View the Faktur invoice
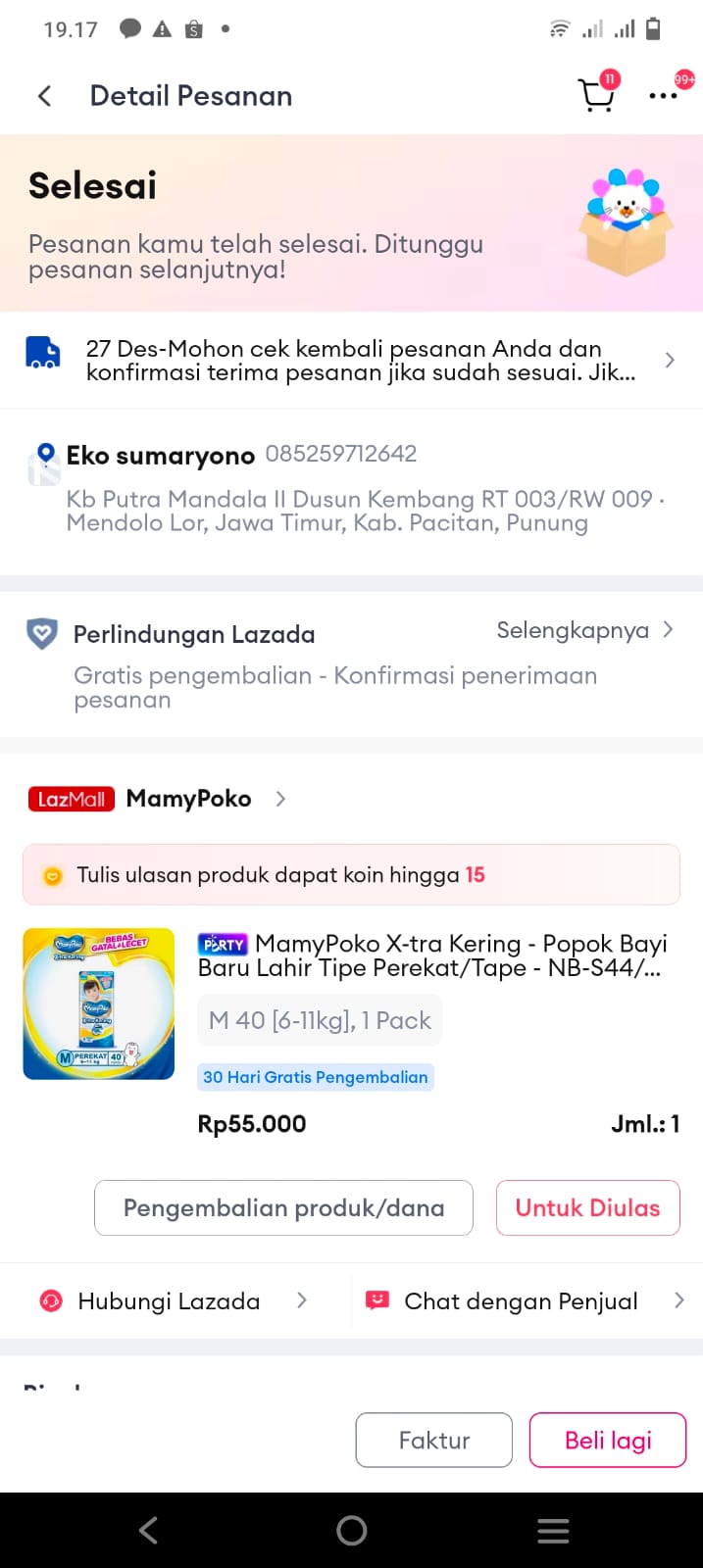The image size is (703, 1568). pyautogui.click(x=433, y=1440)
